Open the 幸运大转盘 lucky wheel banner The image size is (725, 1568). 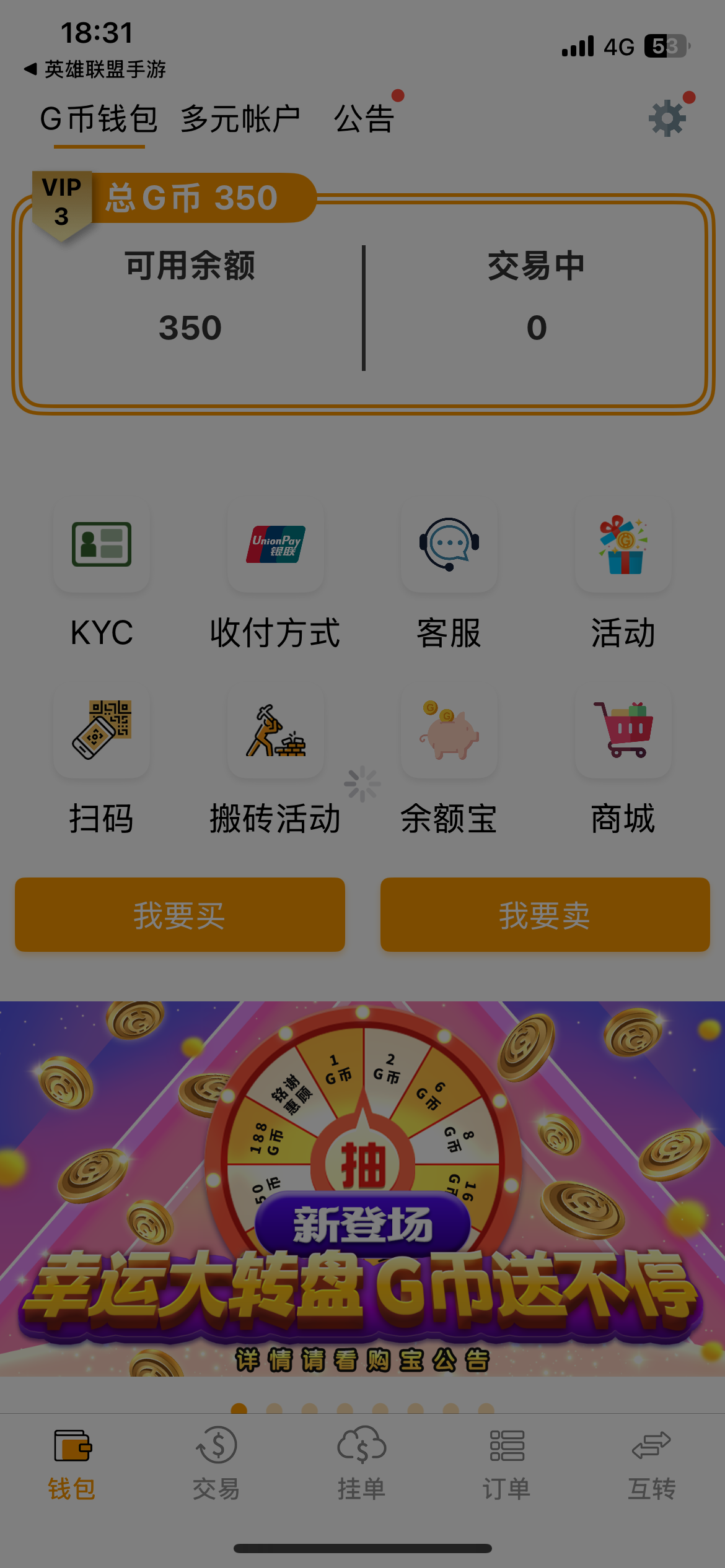(x=362, y=1189)
